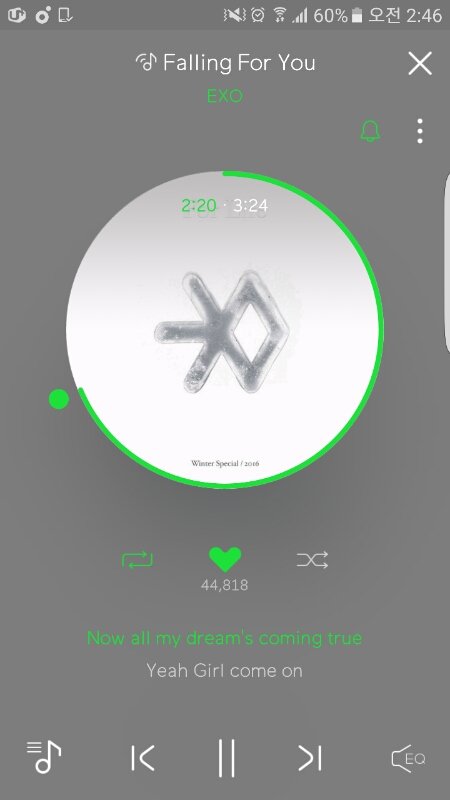
Task: Skip to the next track
Action: coord(310,758)
